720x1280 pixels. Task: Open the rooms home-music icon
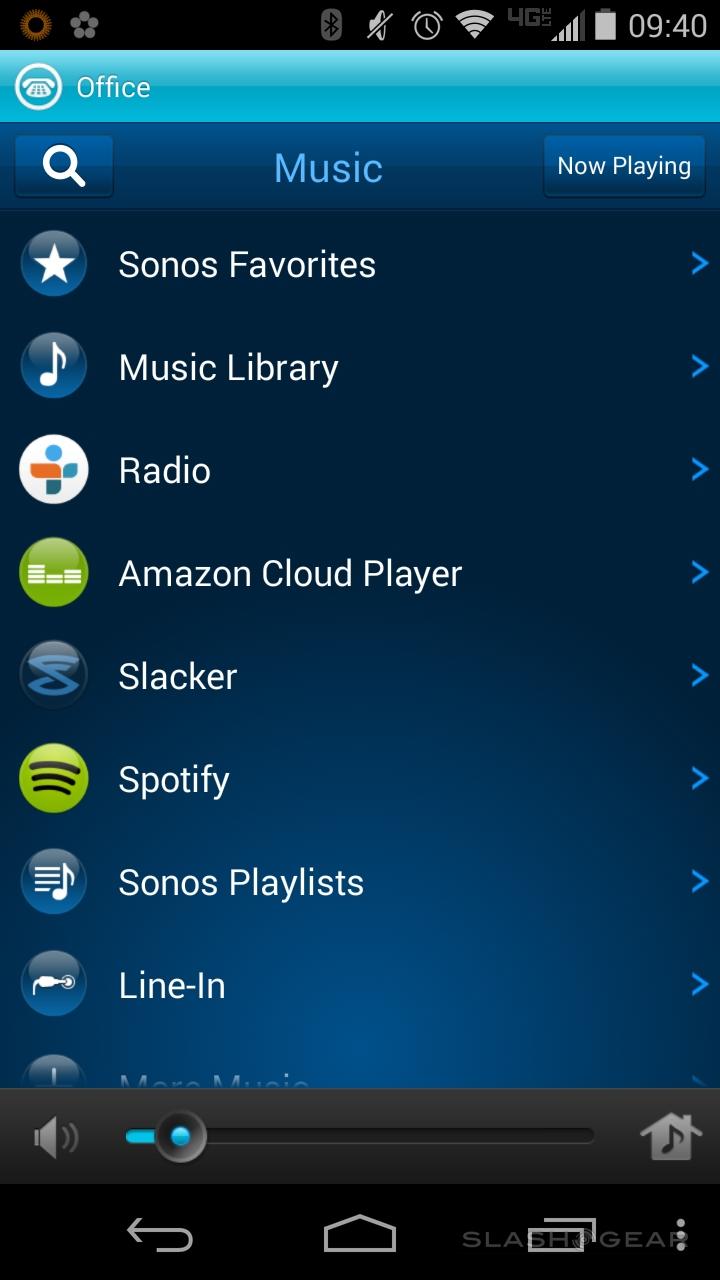click(670, 1137)
